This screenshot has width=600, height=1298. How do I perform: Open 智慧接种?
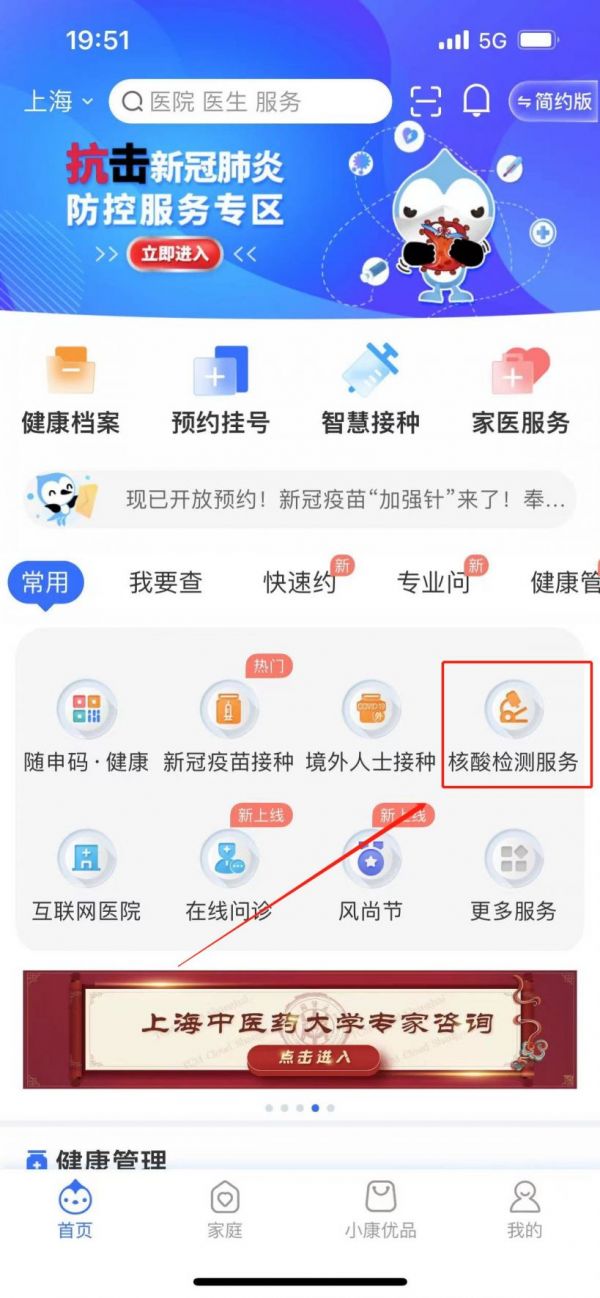(x=370, y=391)
